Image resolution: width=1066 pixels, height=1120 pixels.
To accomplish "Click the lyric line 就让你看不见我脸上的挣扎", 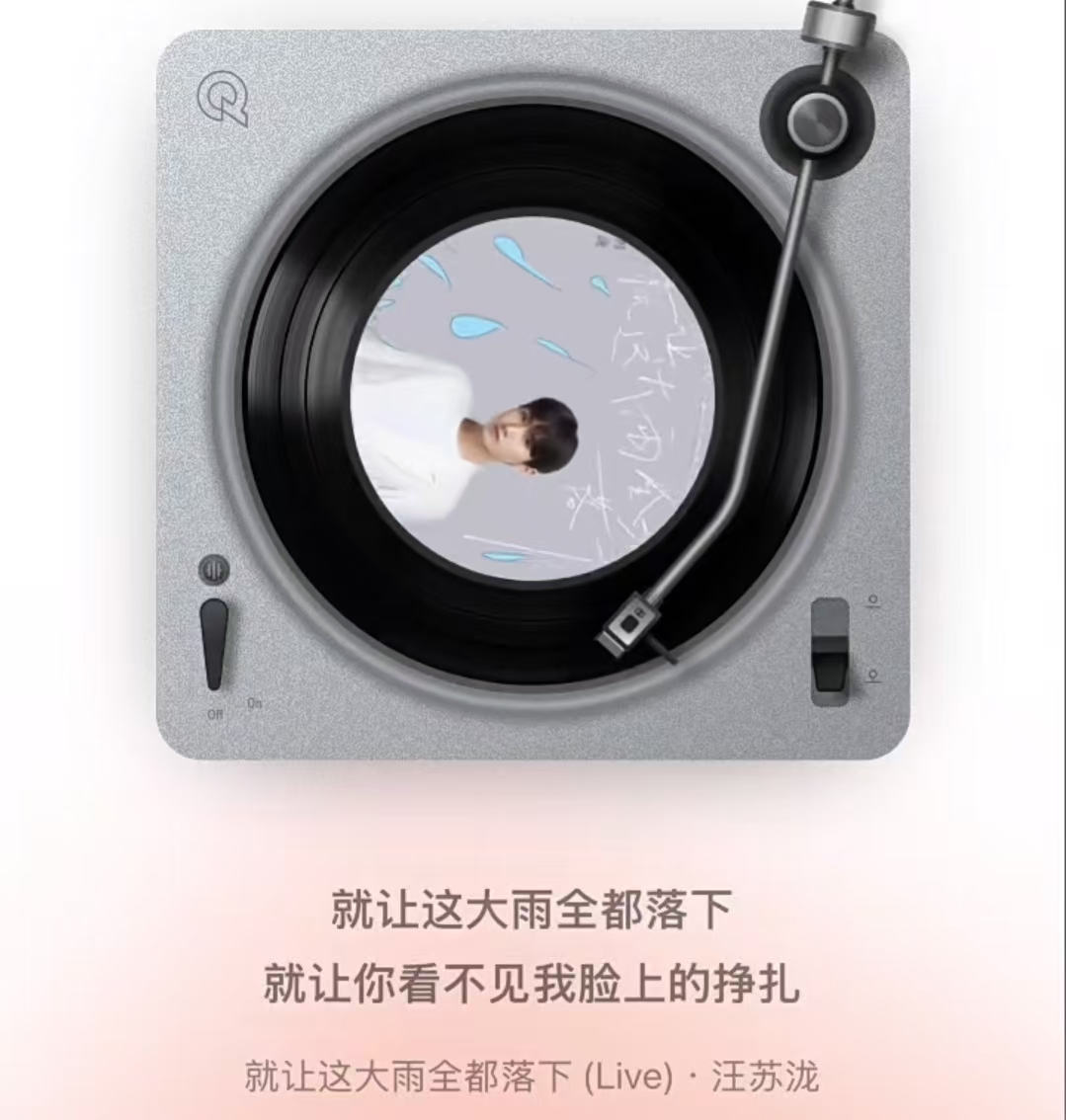I will click(533, 982).
